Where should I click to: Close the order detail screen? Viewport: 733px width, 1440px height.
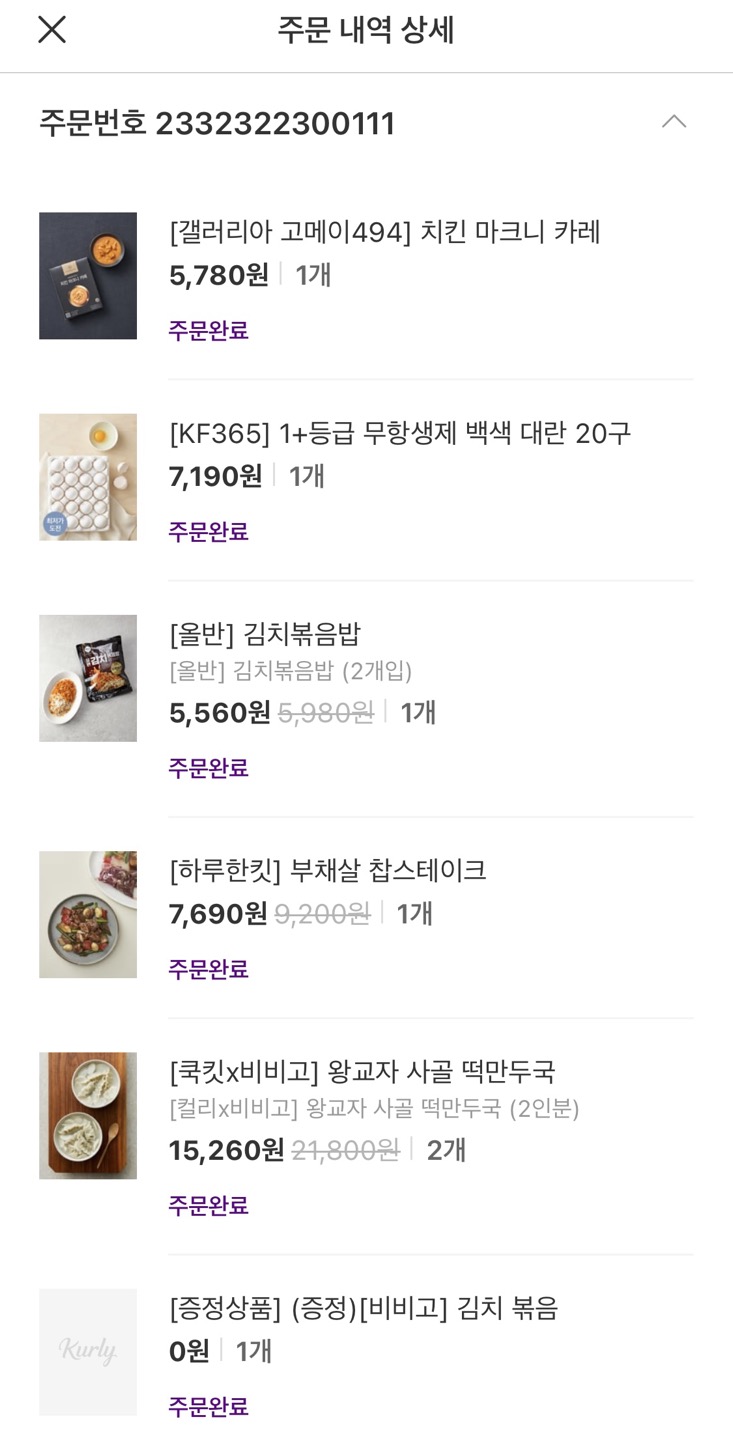point(52,31)
